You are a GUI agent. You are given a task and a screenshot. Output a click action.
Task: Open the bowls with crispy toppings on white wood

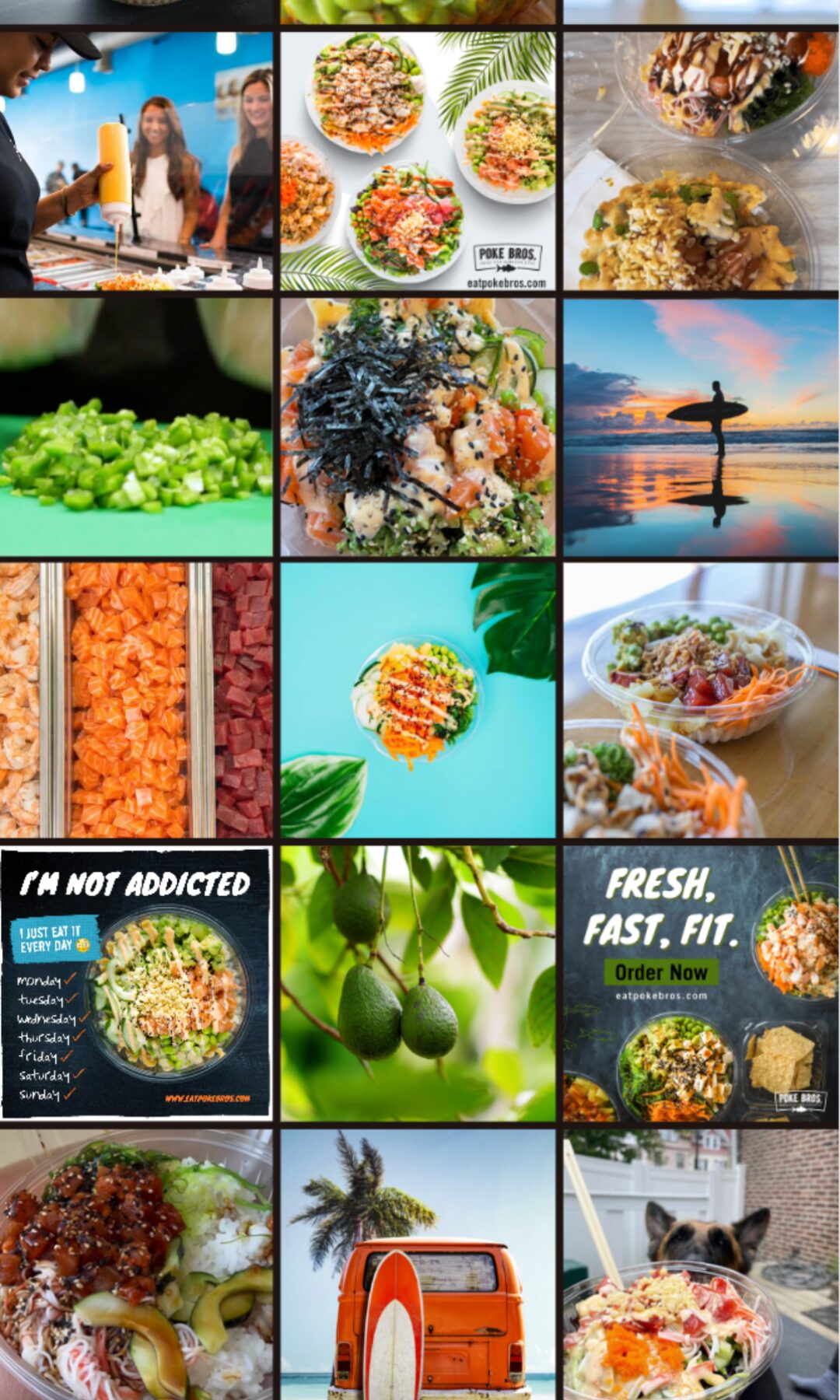click(x=701, y=161)
